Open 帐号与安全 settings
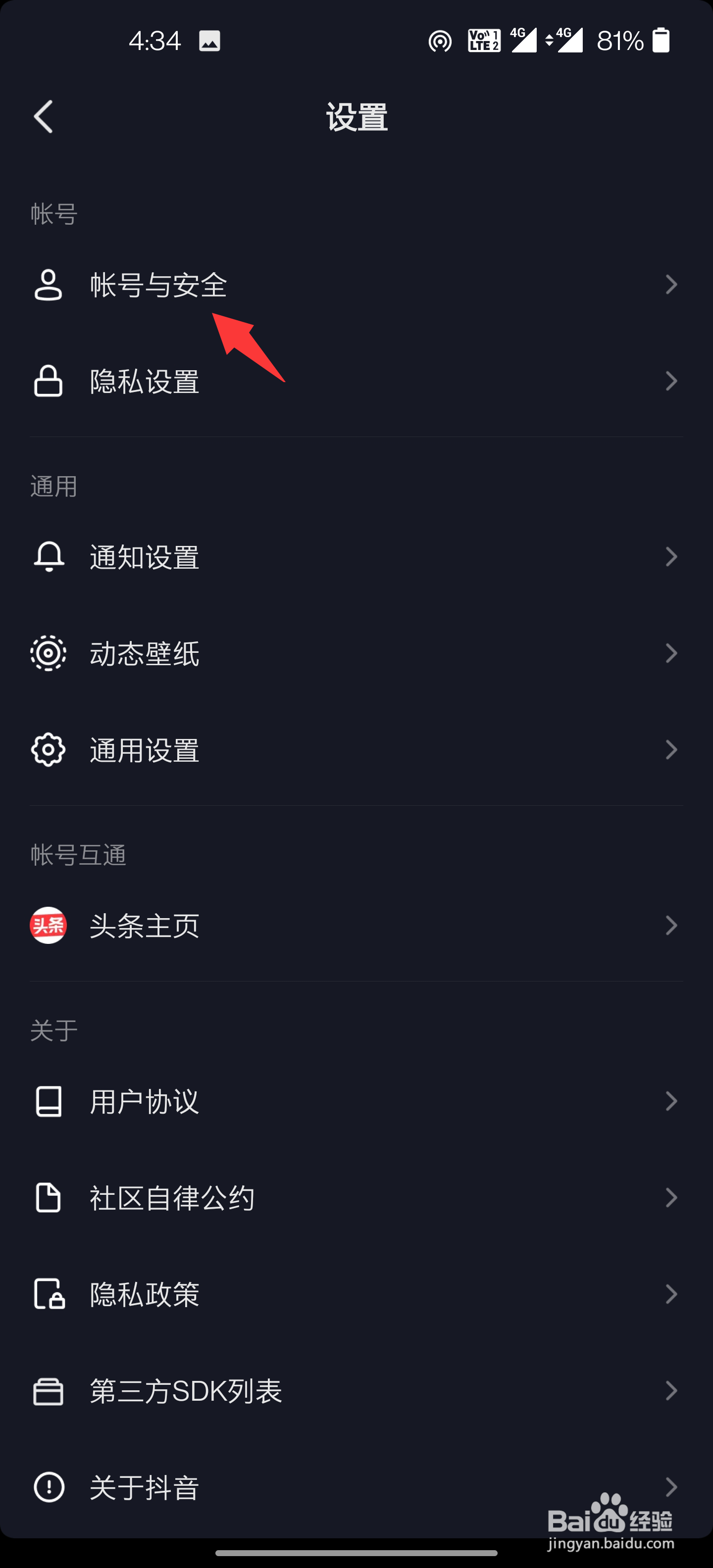This screenshot has width=713, height=1568. [356, 285]
